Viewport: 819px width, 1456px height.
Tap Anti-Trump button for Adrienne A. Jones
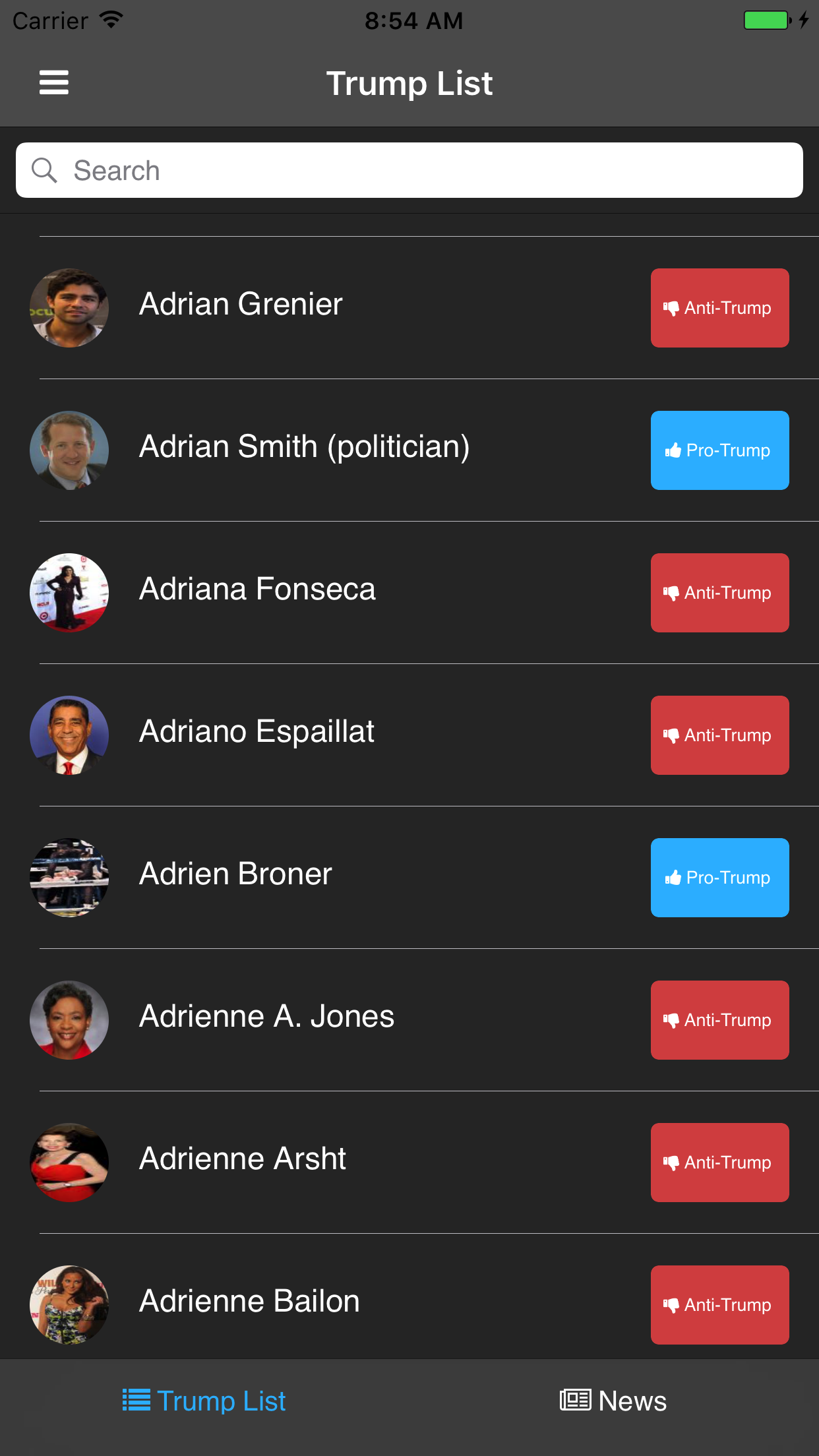(x=719, y=1020)
